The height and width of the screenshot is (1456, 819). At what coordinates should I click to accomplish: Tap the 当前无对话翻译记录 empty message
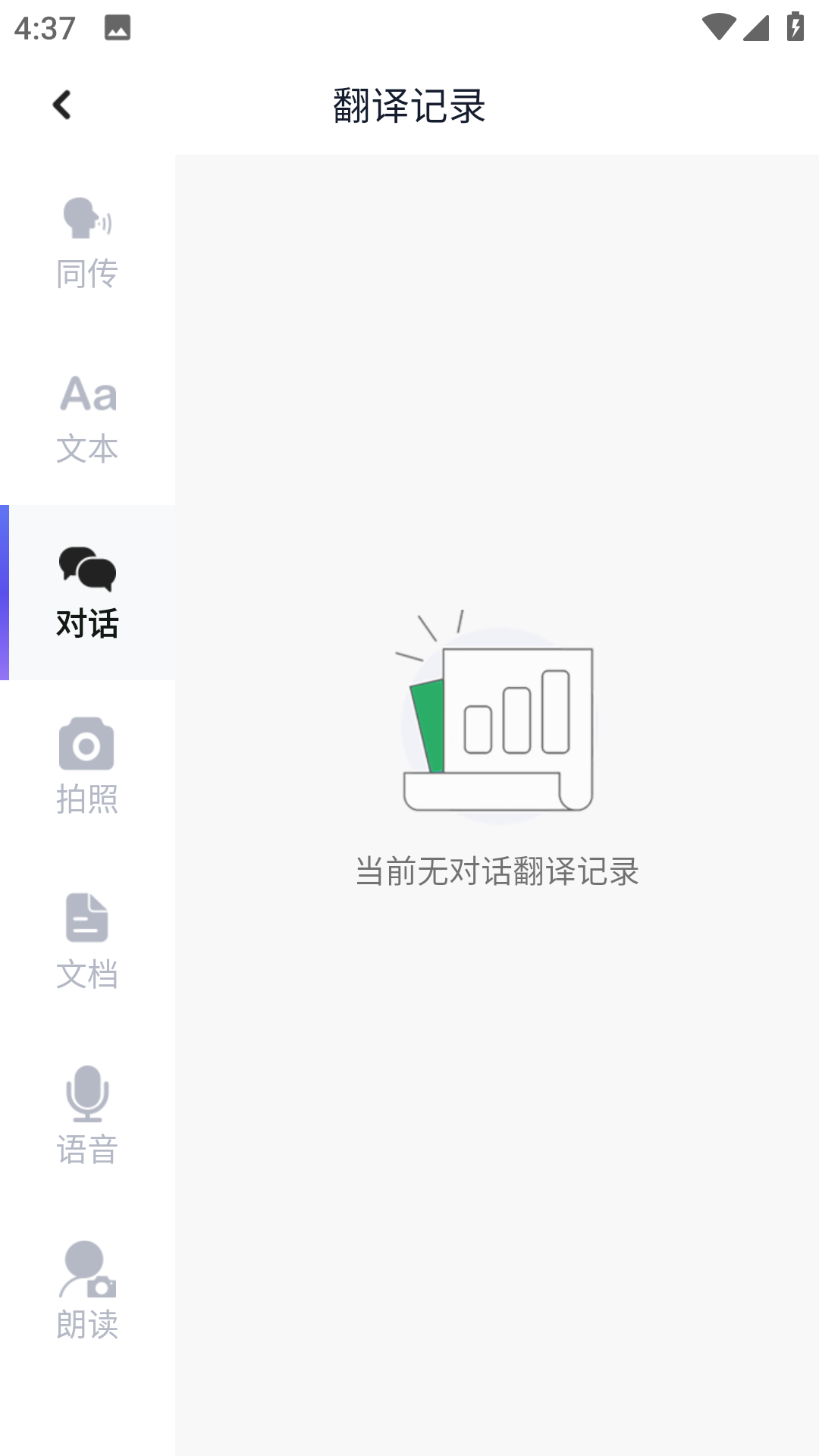498,872
